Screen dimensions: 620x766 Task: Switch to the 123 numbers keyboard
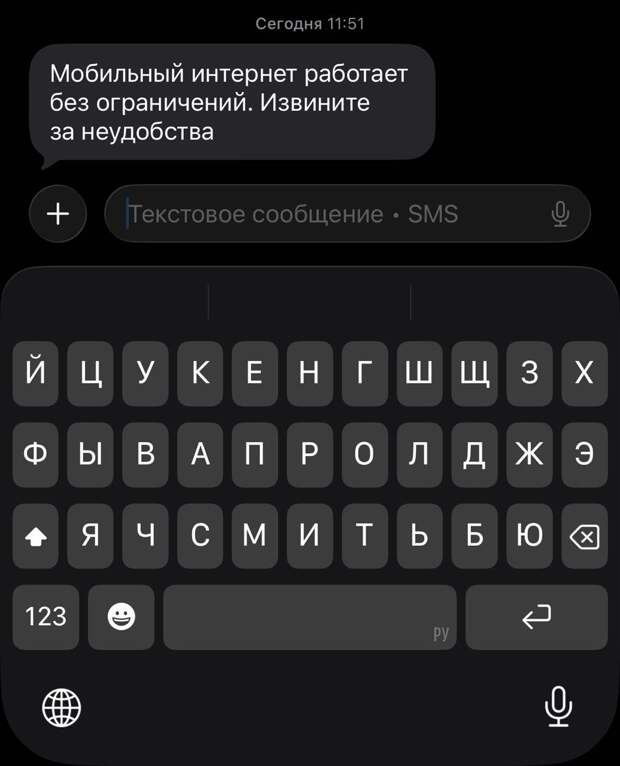[46, 617]
